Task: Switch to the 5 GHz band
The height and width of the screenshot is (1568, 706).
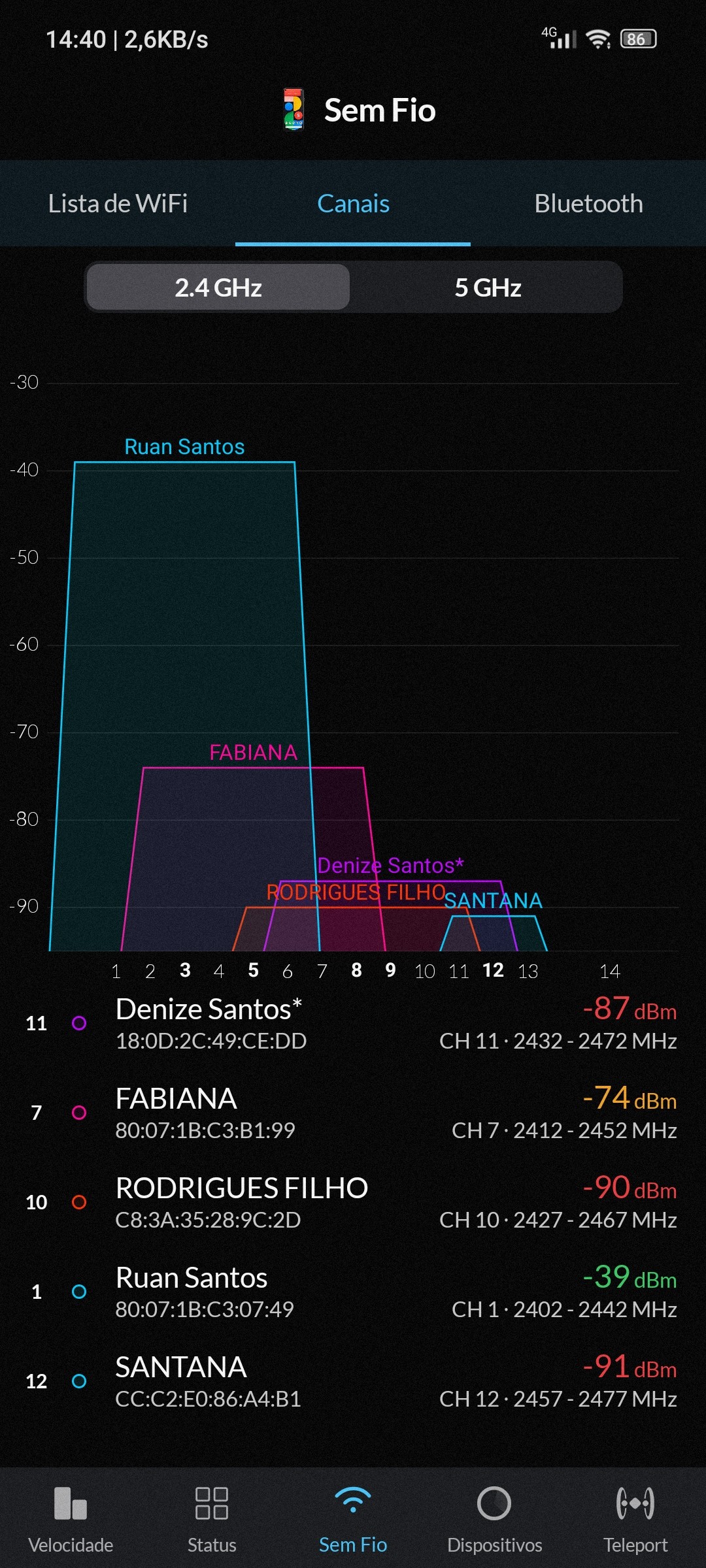Action: click(x=488, y=287)
